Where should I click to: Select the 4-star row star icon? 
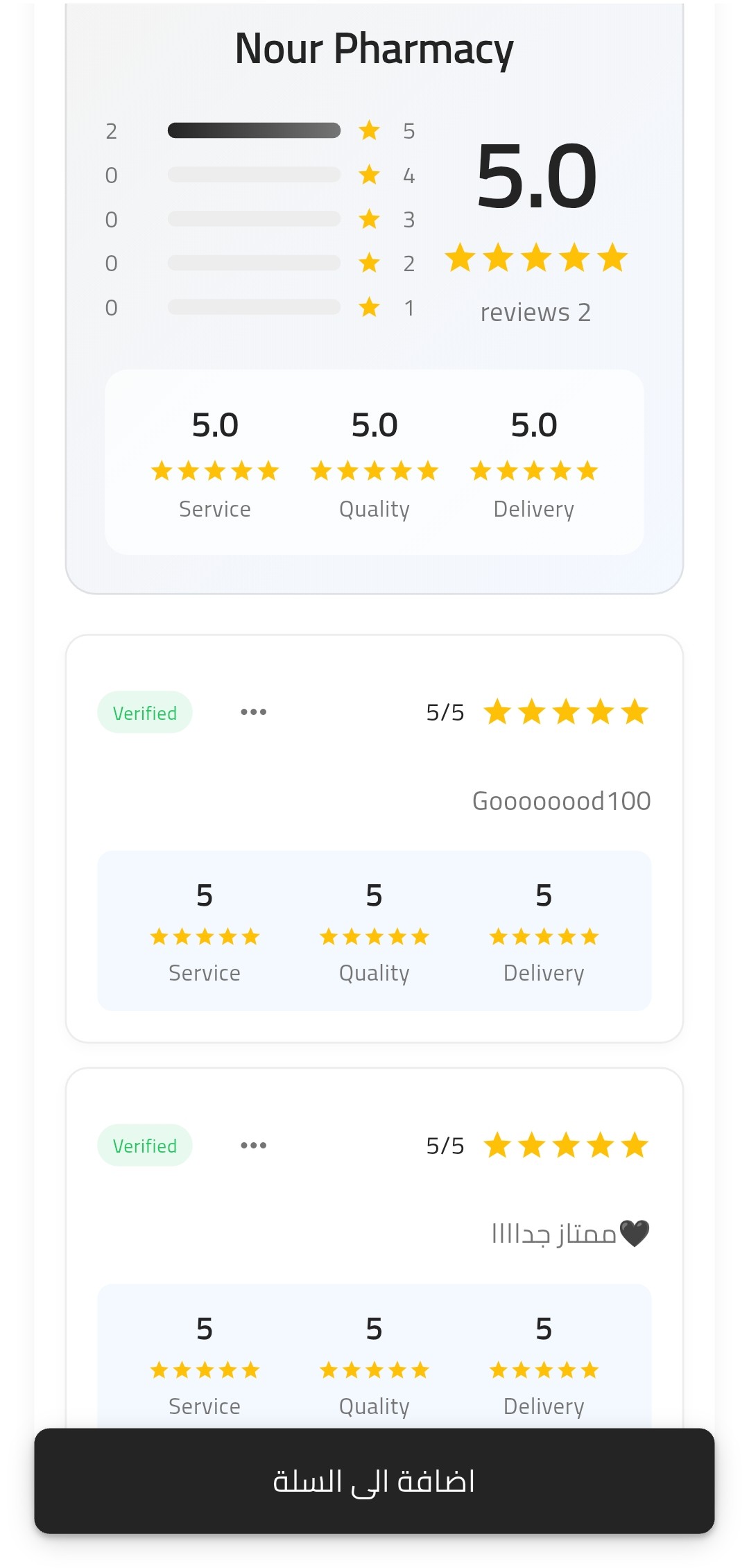(x=368, y=175)
